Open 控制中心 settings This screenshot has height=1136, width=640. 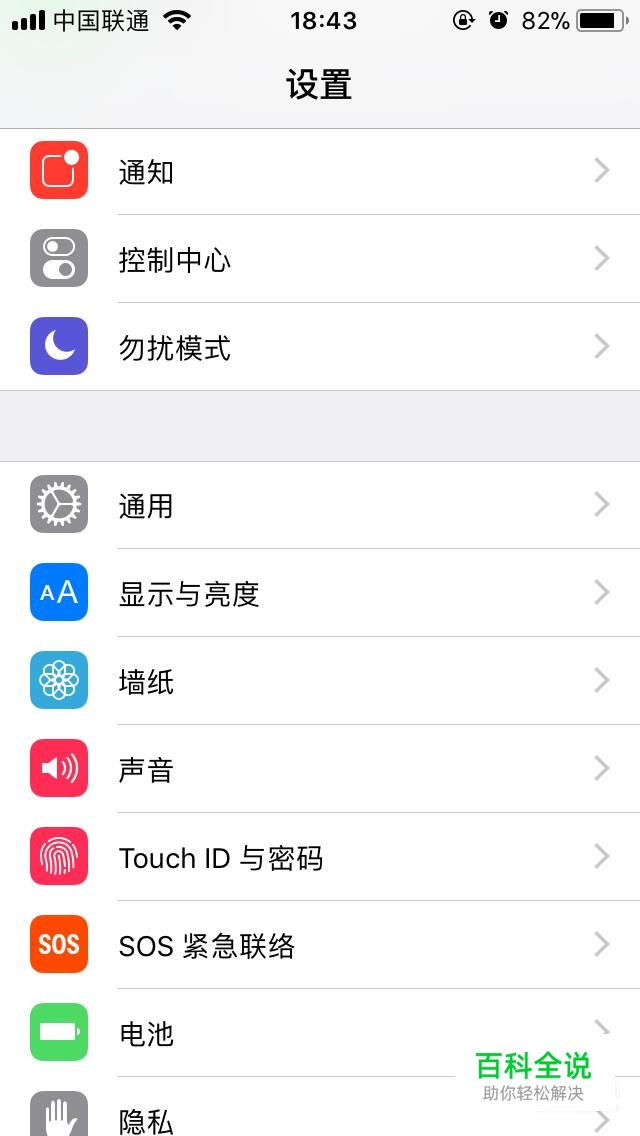click(320, 259)
